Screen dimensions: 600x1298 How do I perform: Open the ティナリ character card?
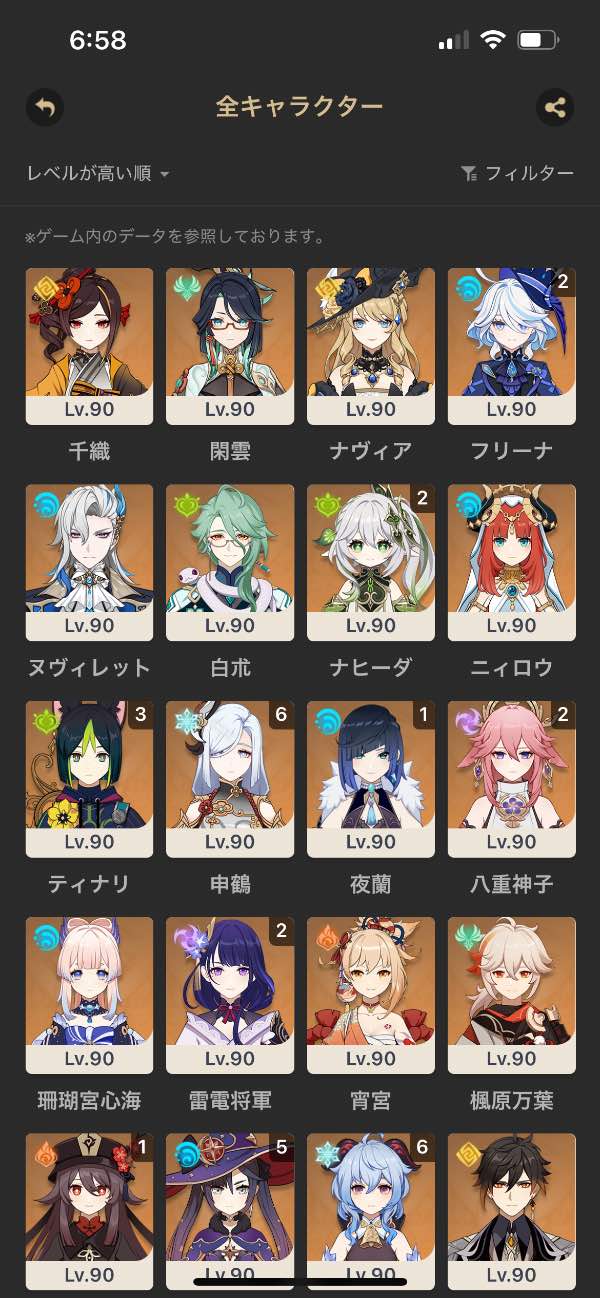[90, 779]
